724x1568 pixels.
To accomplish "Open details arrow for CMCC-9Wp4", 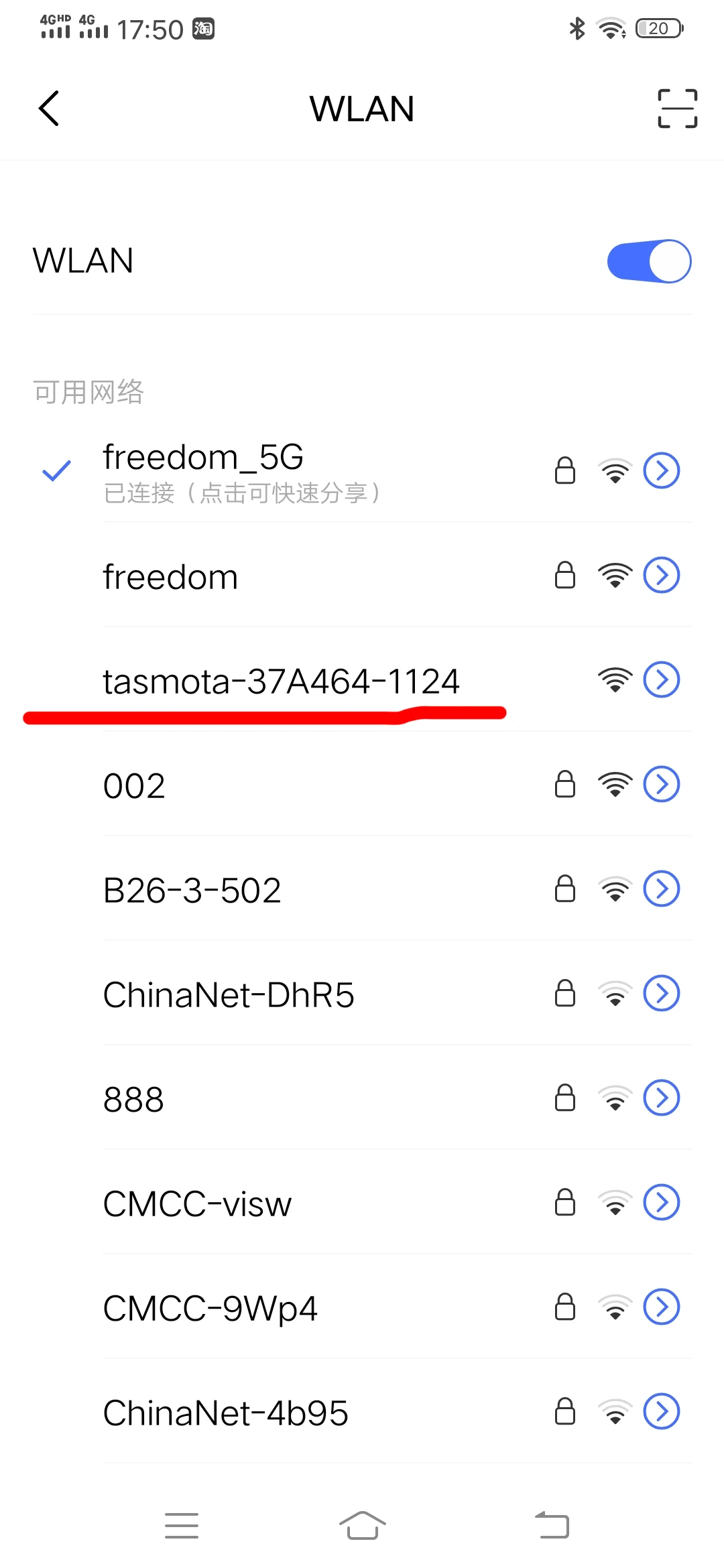I will (x=662, y=1307).
